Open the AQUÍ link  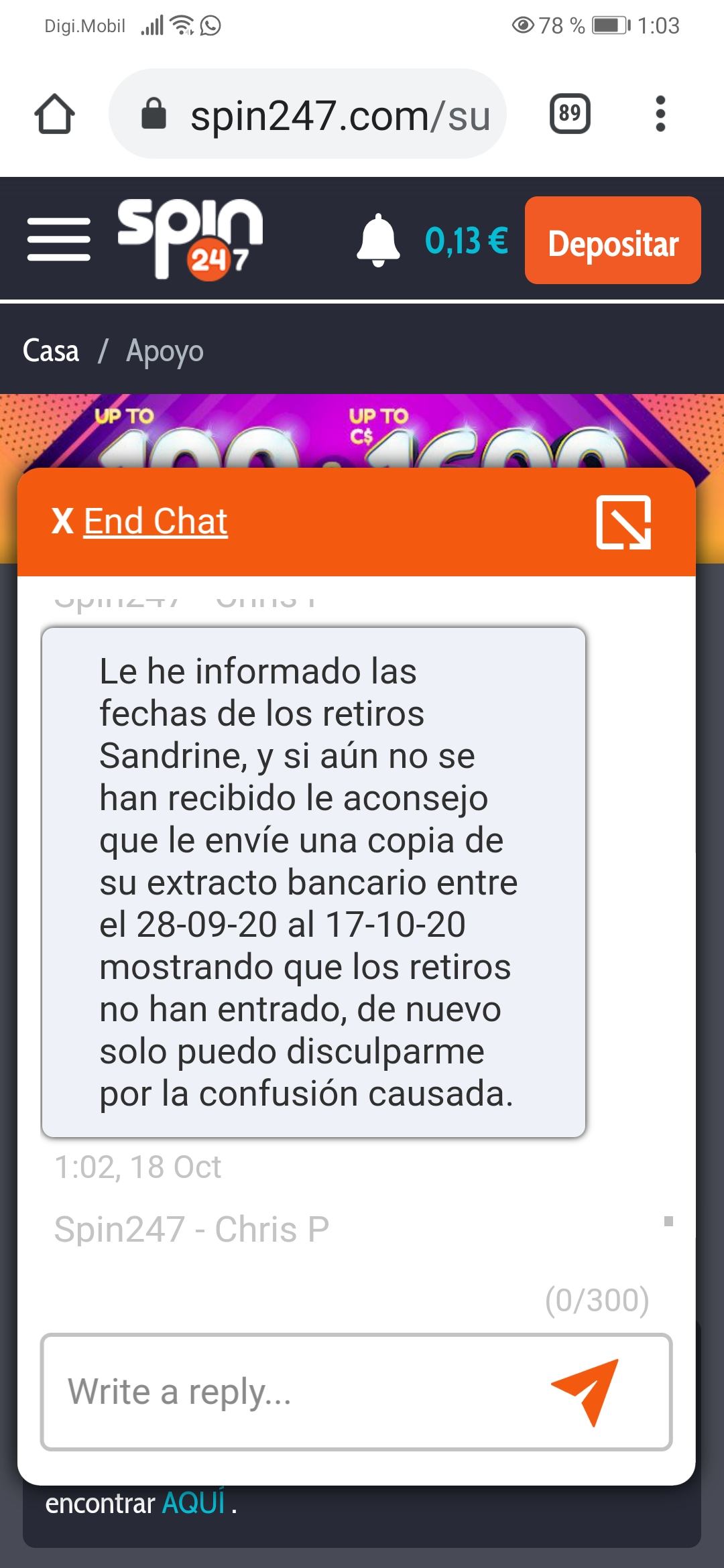[x=194, y=1503]
